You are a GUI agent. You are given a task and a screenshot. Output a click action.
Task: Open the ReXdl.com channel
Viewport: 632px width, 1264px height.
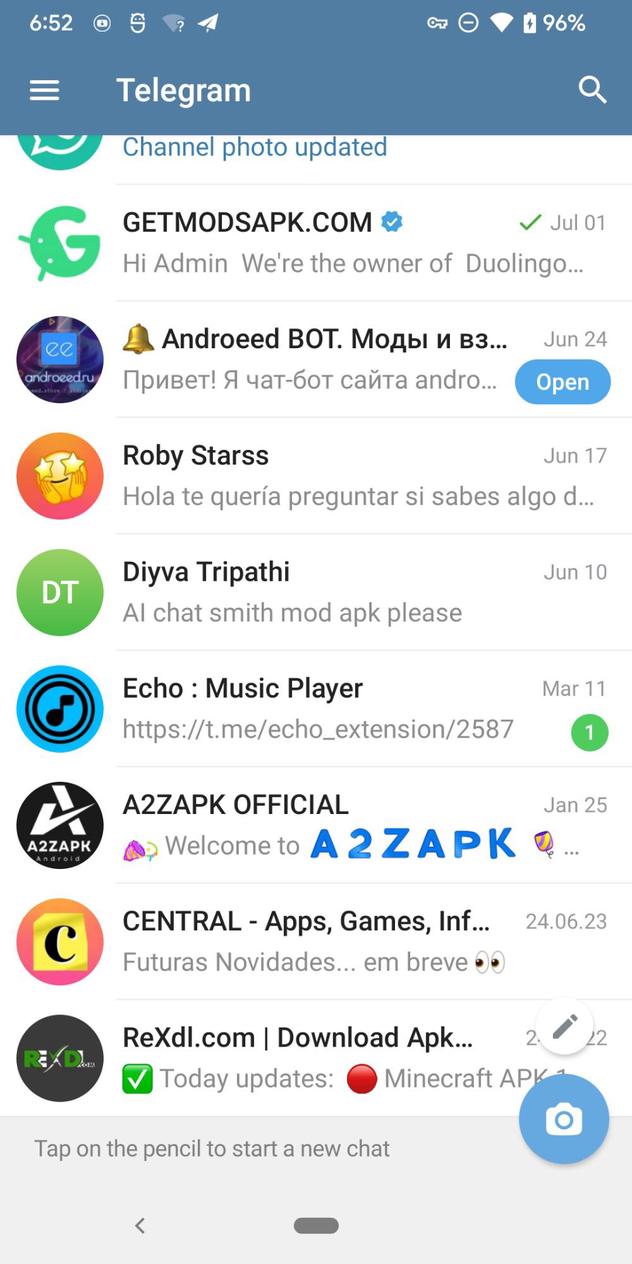pyautogui.click(x=300, y=1058)
